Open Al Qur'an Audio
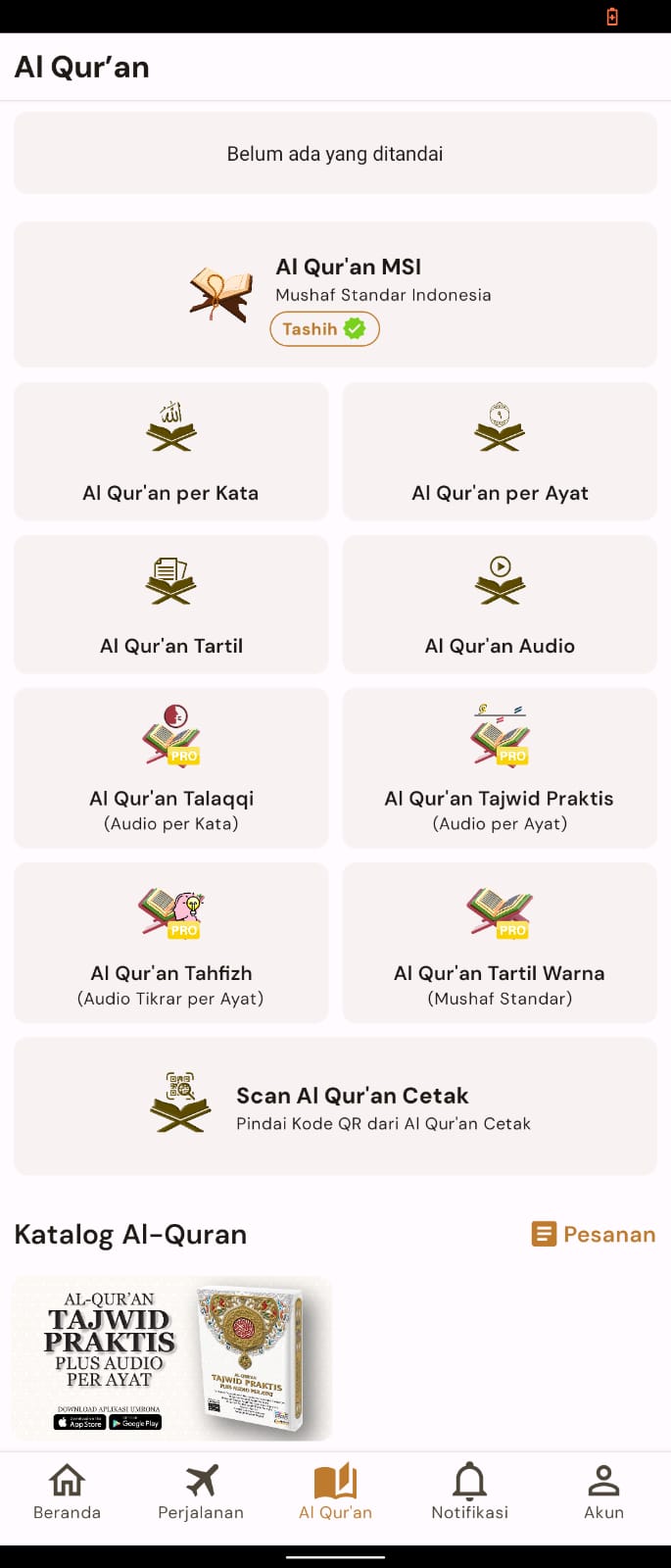The height and width of the screenshot is (1568, 671). (500, 605)
